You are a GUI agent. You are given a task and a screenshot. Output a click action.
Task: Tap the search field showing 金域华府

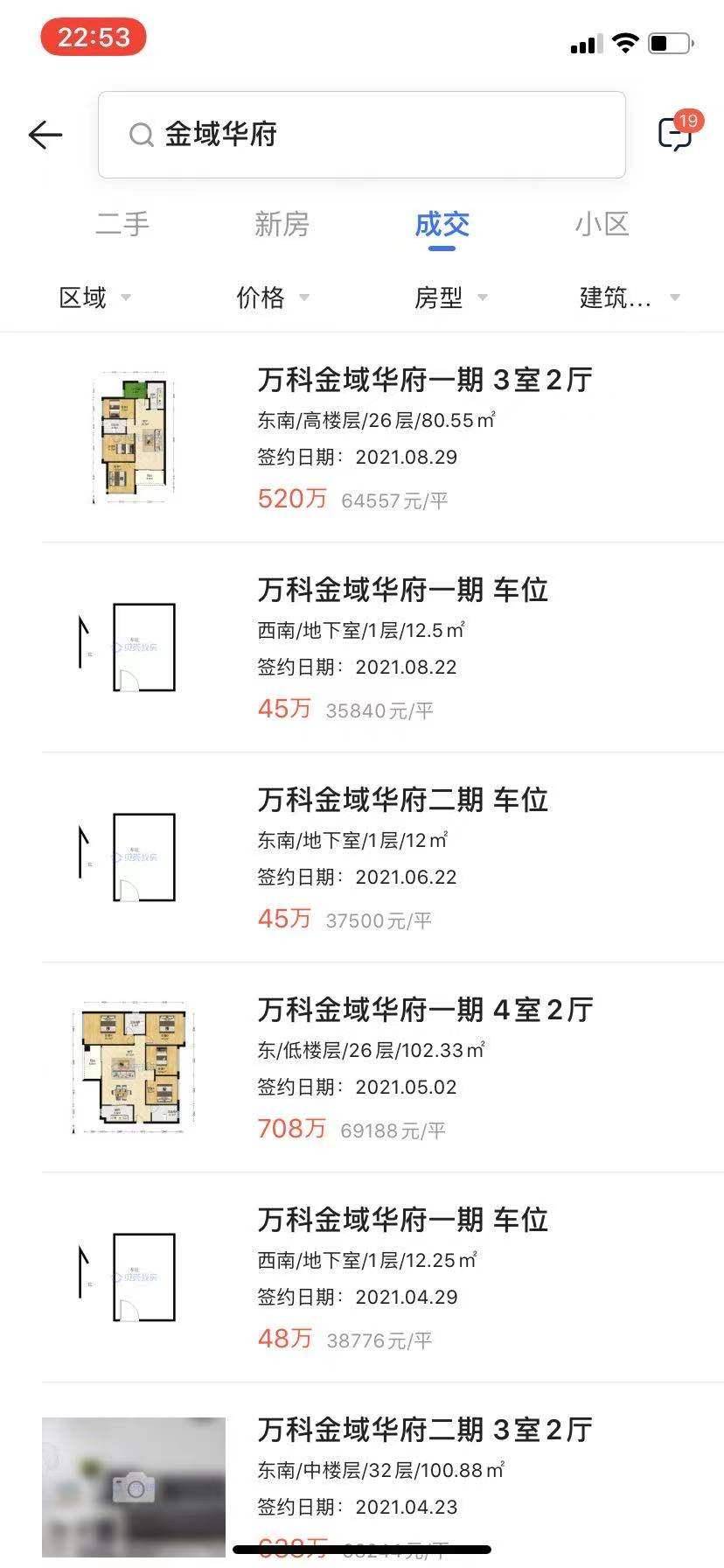click(x=361, y=135)
